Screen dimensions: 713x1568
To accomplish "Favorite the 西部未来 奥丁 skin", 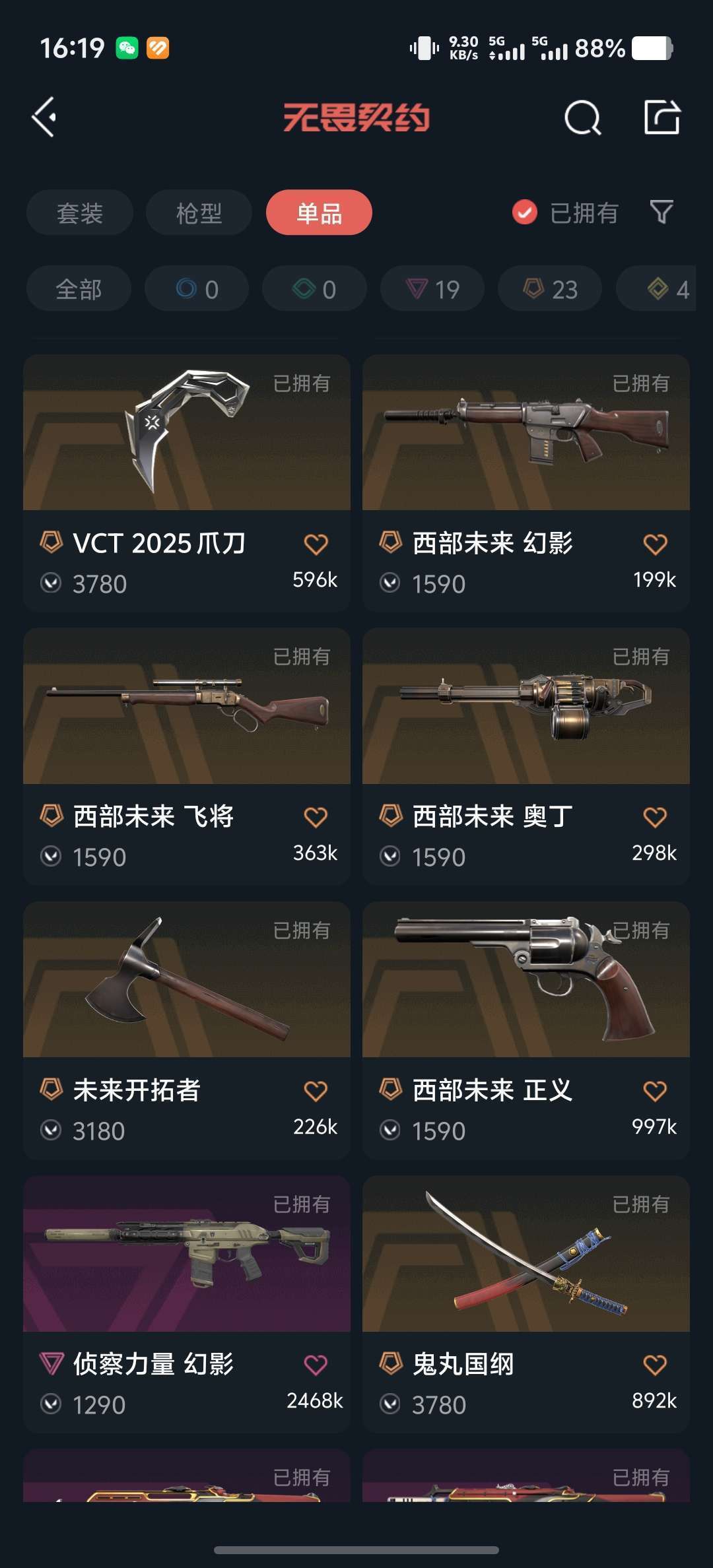I will pyautogui.click(x=655, y=818).
